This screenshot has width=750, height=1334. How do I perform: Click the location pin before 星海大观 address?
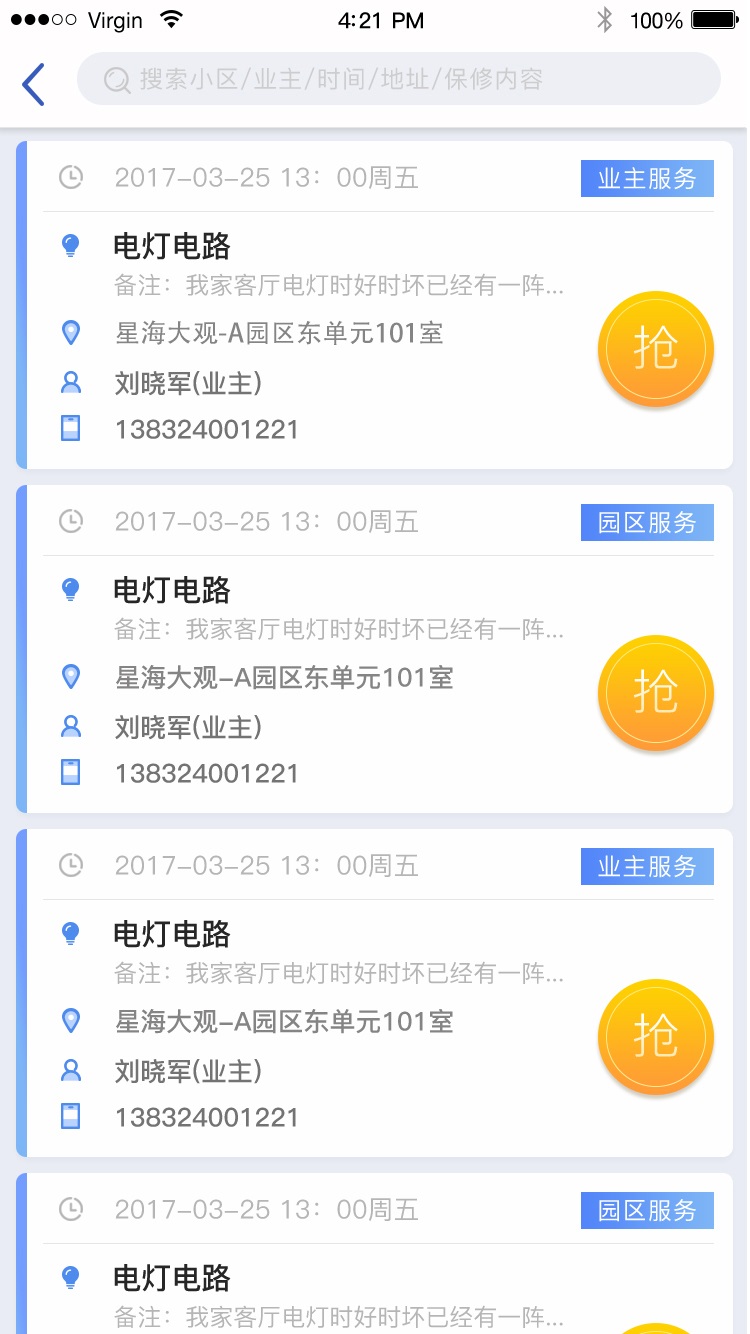point(70,332)
